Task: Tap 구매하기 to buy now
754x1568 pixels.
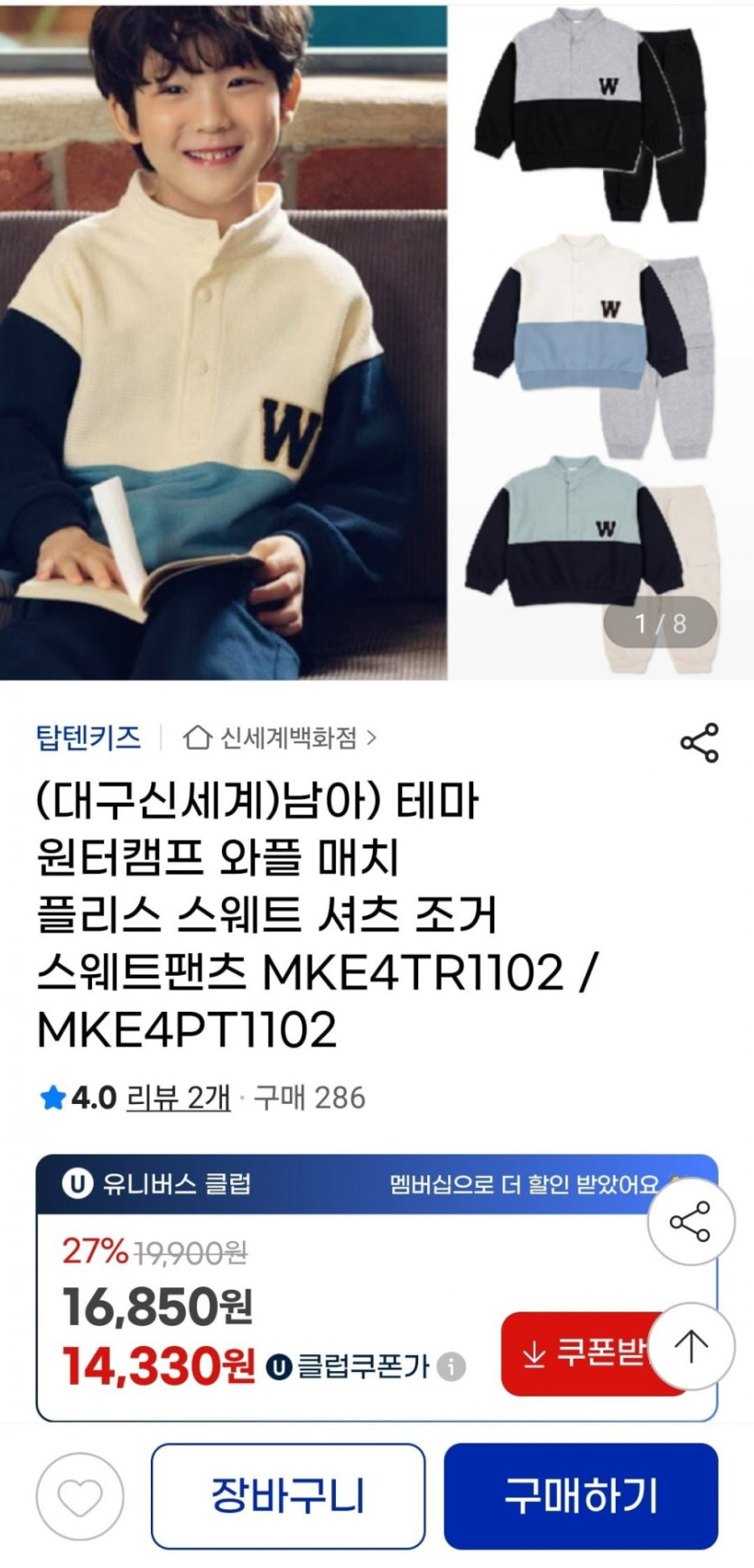Action: [581, 1496]
